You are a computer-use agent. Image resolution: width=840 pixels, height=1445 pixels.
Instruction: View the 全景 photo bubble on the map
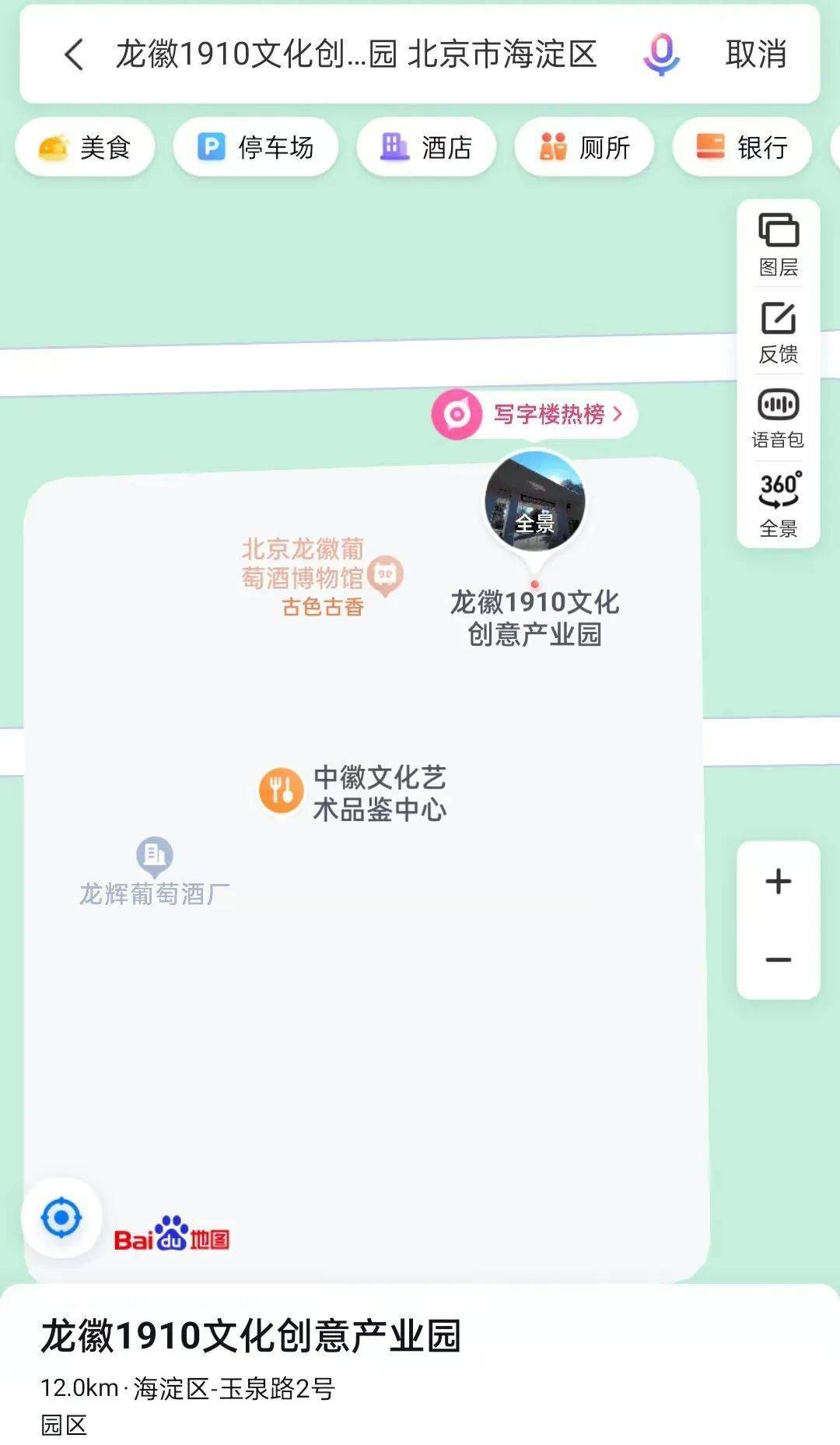coord(535,503)
